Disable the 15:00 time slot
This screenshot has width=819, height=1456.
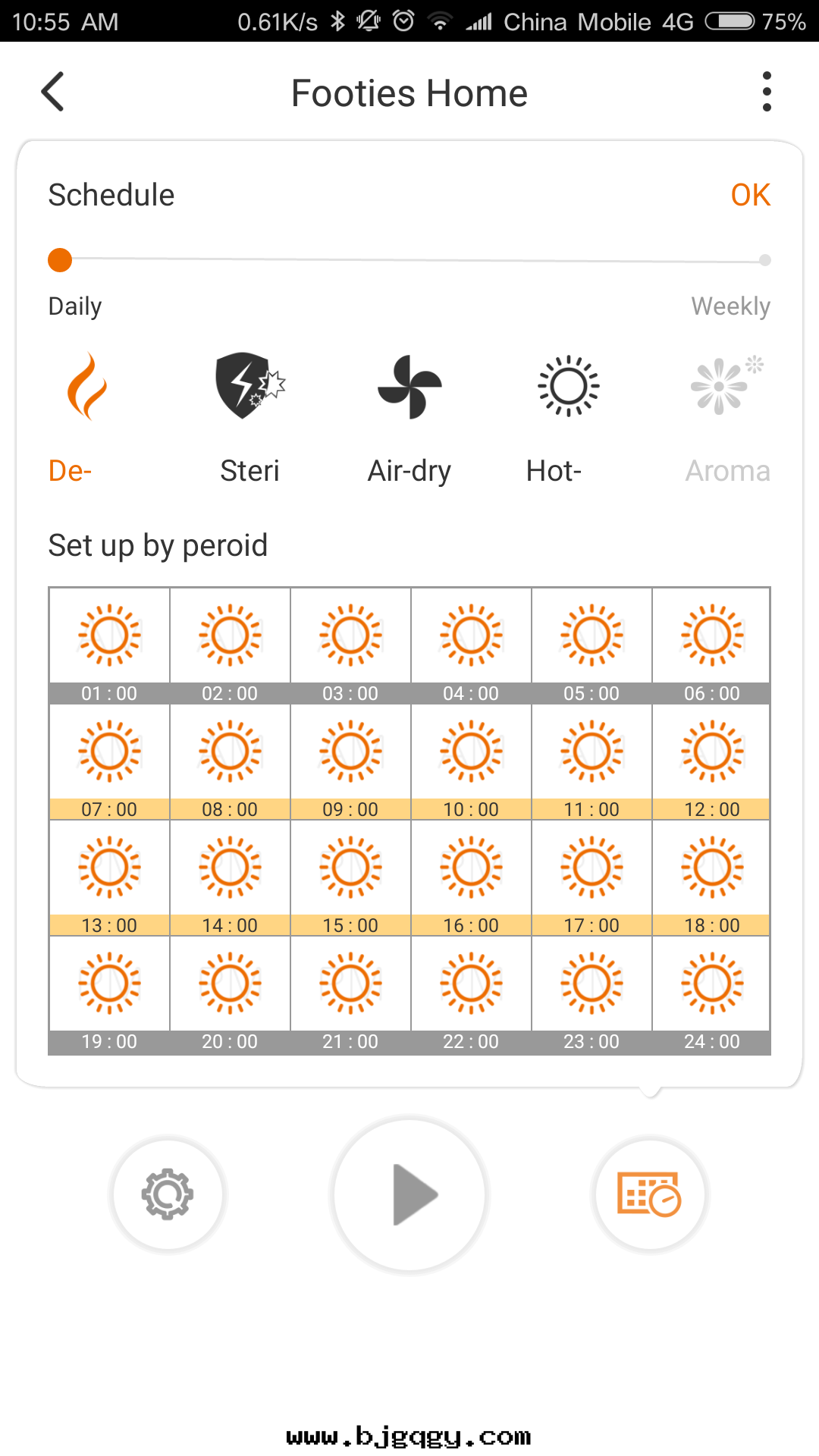[x=350, y=878]
